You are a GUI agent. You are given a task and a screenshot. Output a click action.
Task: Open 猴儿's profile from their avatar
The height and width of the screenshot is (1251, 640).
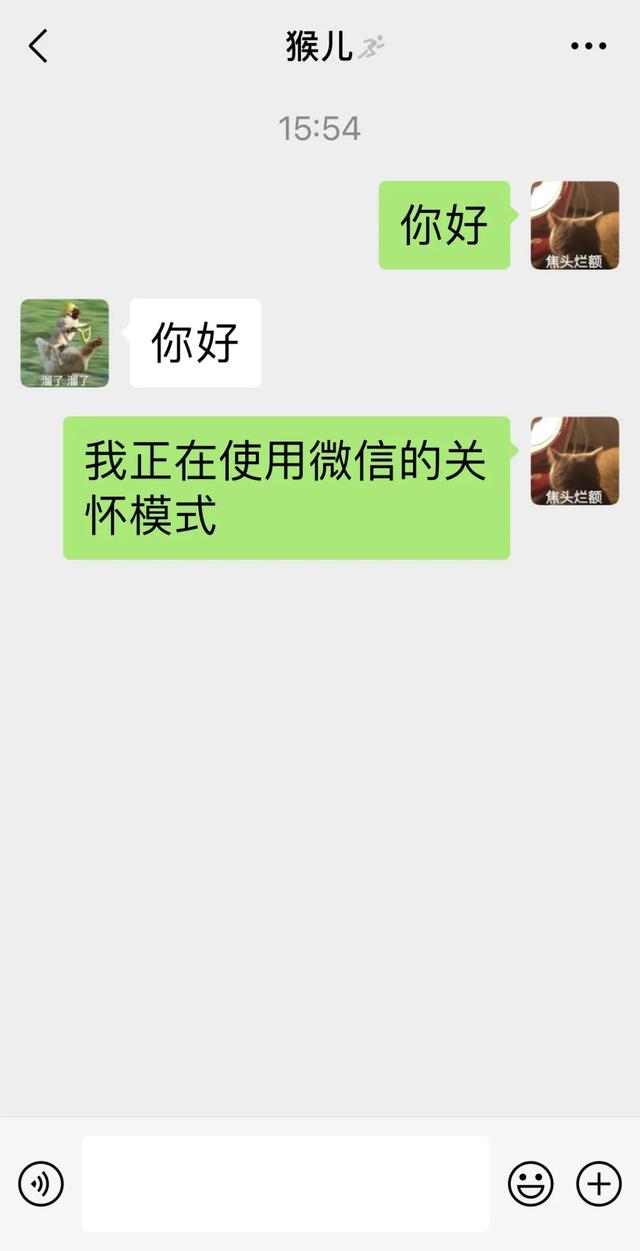tap(65, 343)
